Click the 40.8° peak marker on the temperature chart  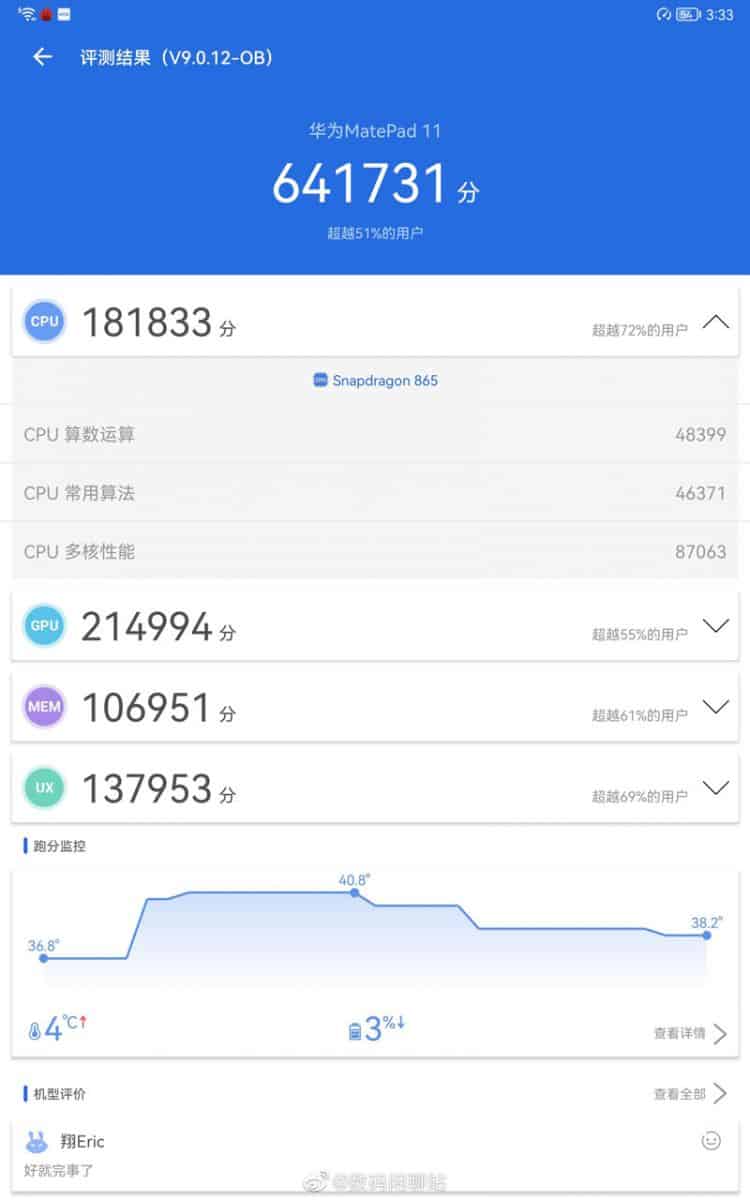(356, 894)
